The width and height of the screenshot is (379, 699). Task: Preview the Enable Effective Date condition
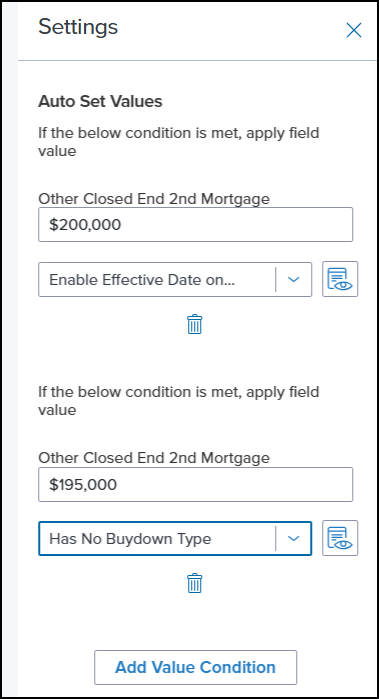340,280
